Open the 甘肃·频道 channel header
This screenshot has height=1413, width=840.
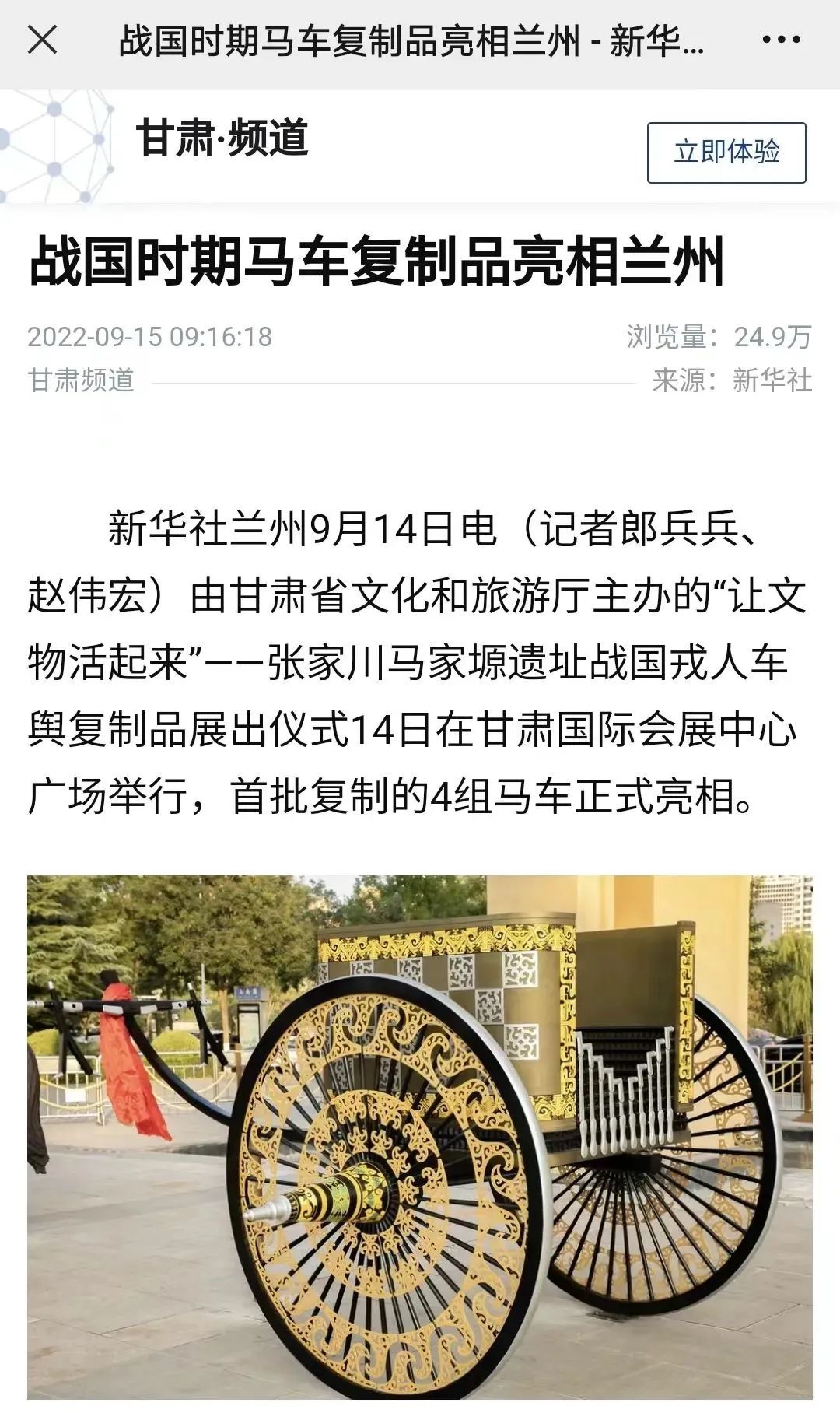(x=222, y=138)
